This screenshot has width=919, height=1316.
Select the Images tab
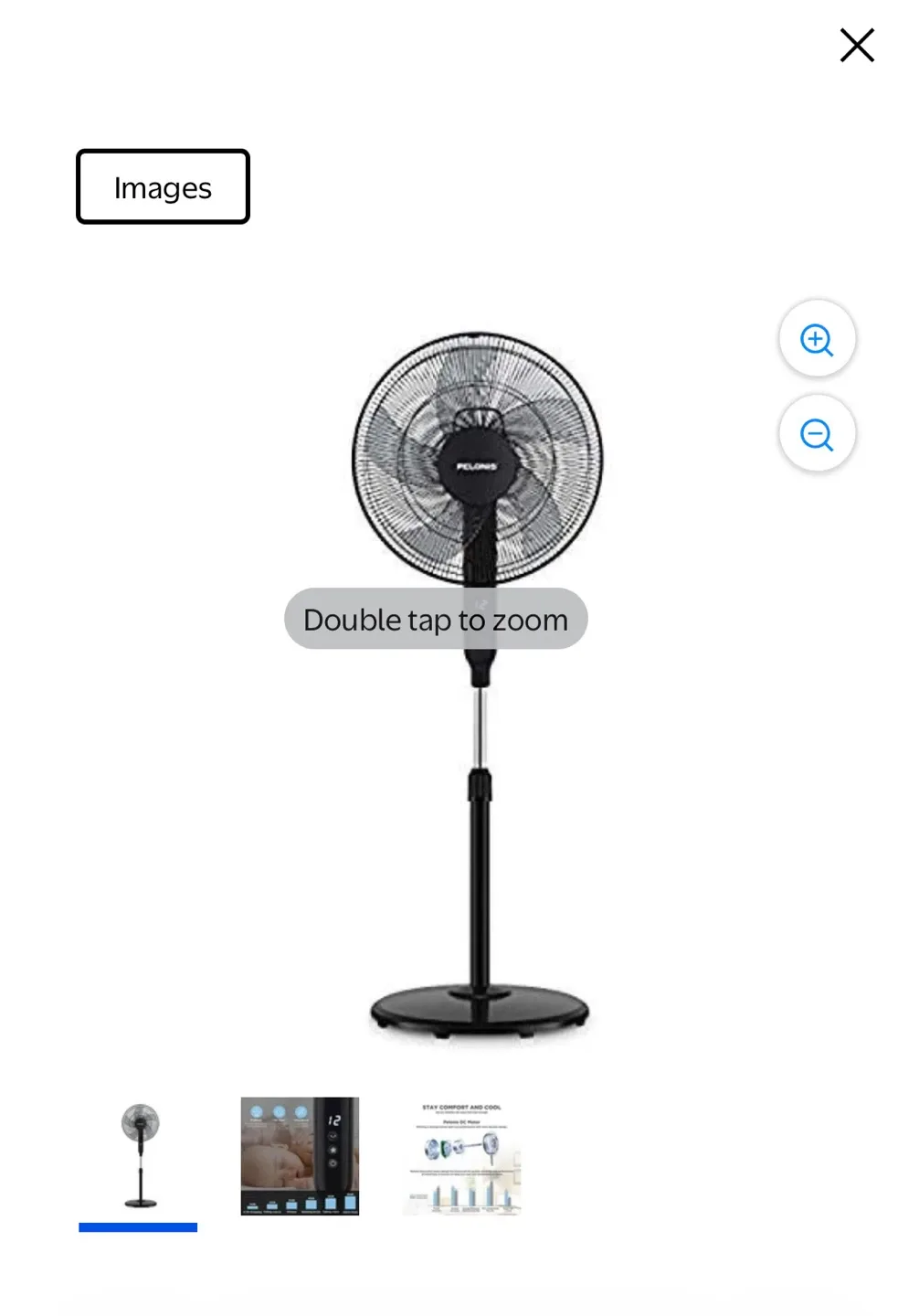click(x=163, y=186)
